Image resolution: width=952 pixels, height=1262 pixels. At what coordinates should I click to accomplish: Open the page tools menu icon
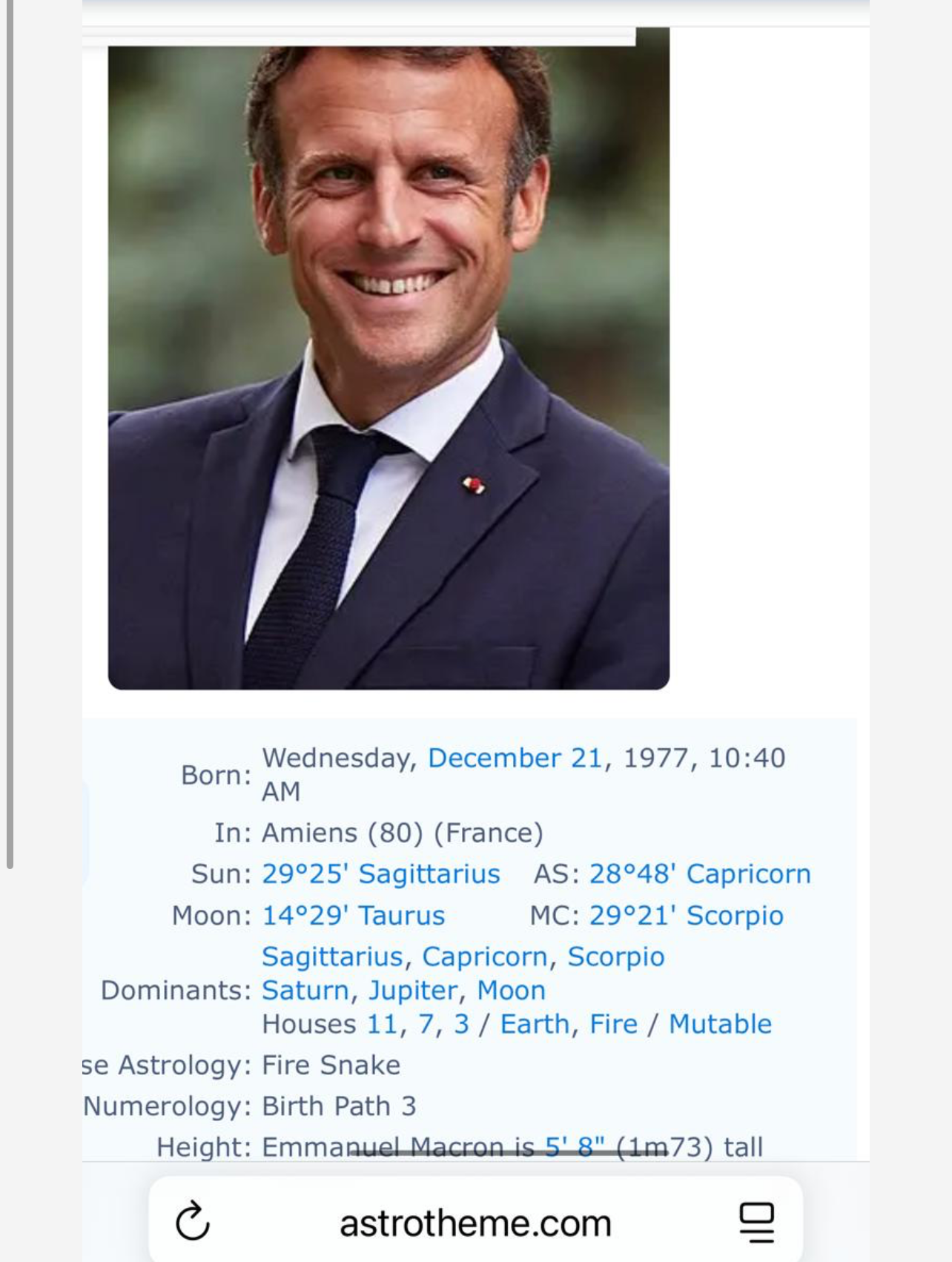pos(756,1221)
